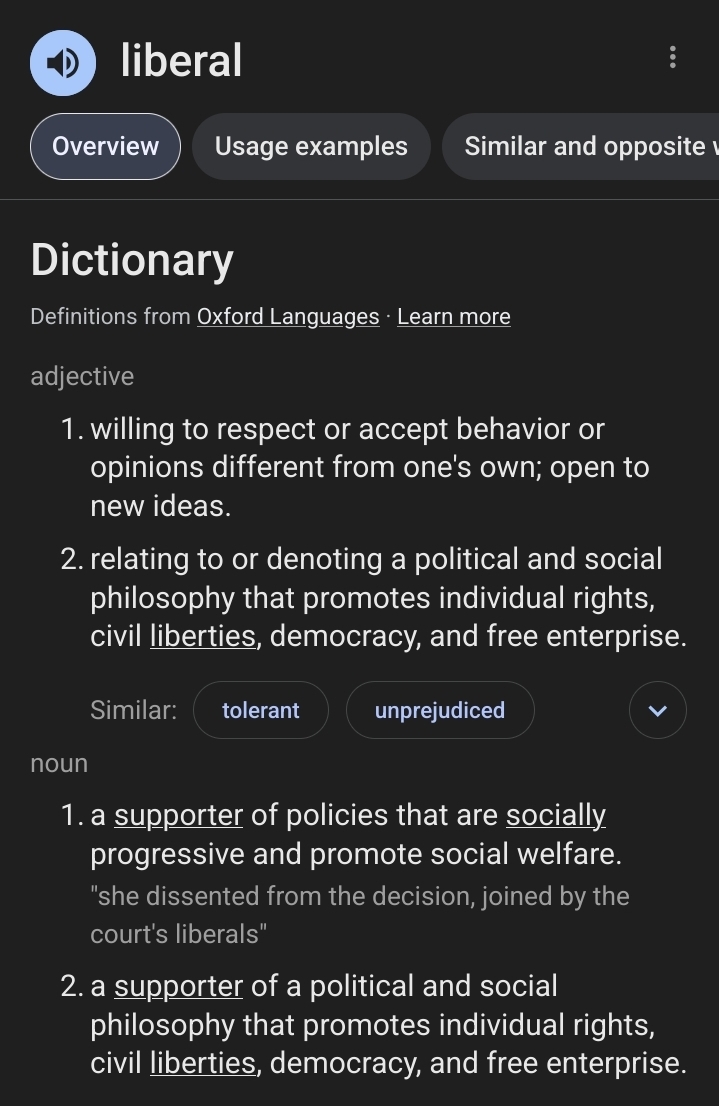Tap the tolerant synonym chip
Screen dimensions: 719x1106
pyautogui.click(x=260, y=710)
